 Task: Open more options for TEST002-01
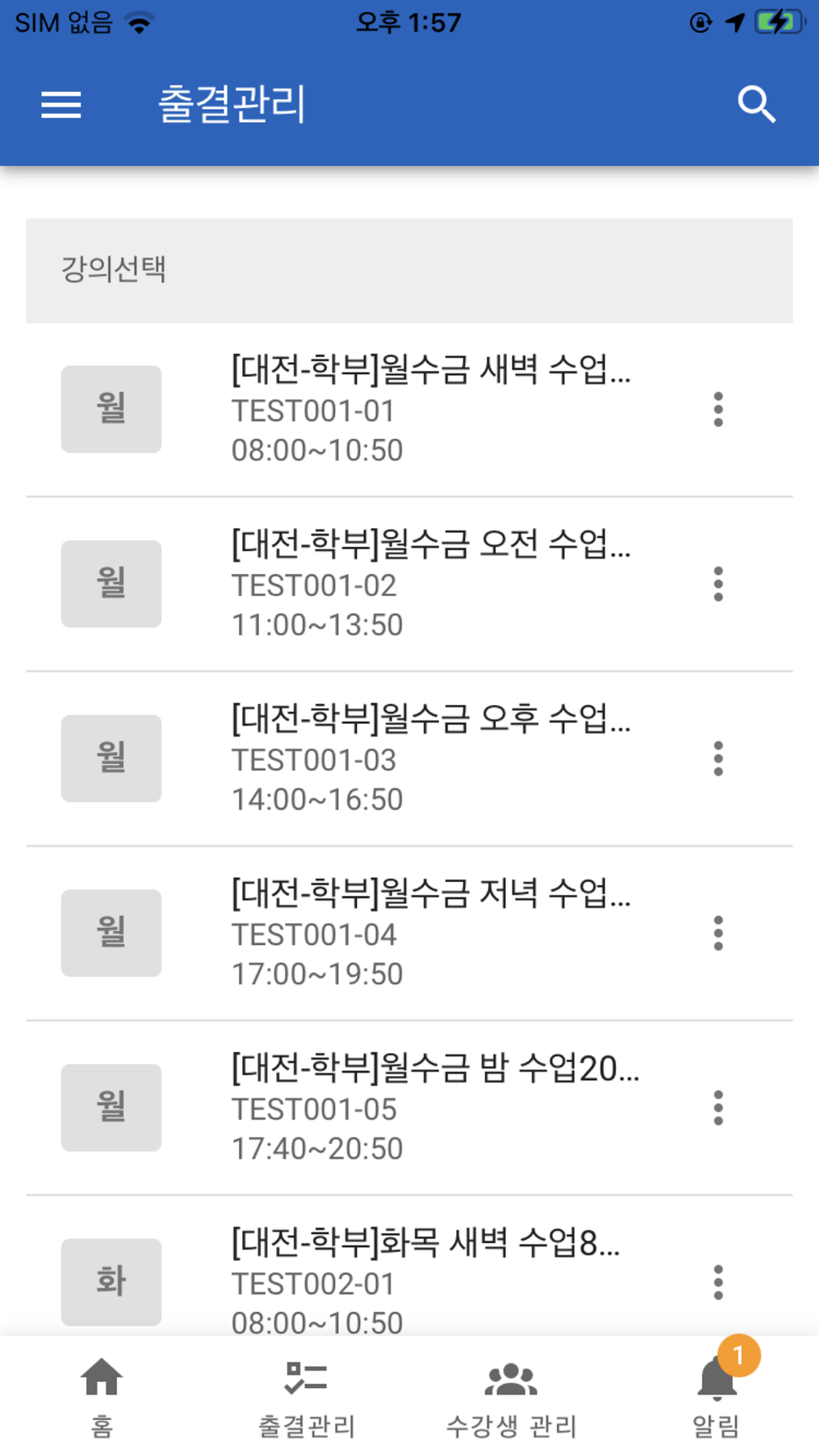pyautogui.click(x=718, y=1282)
